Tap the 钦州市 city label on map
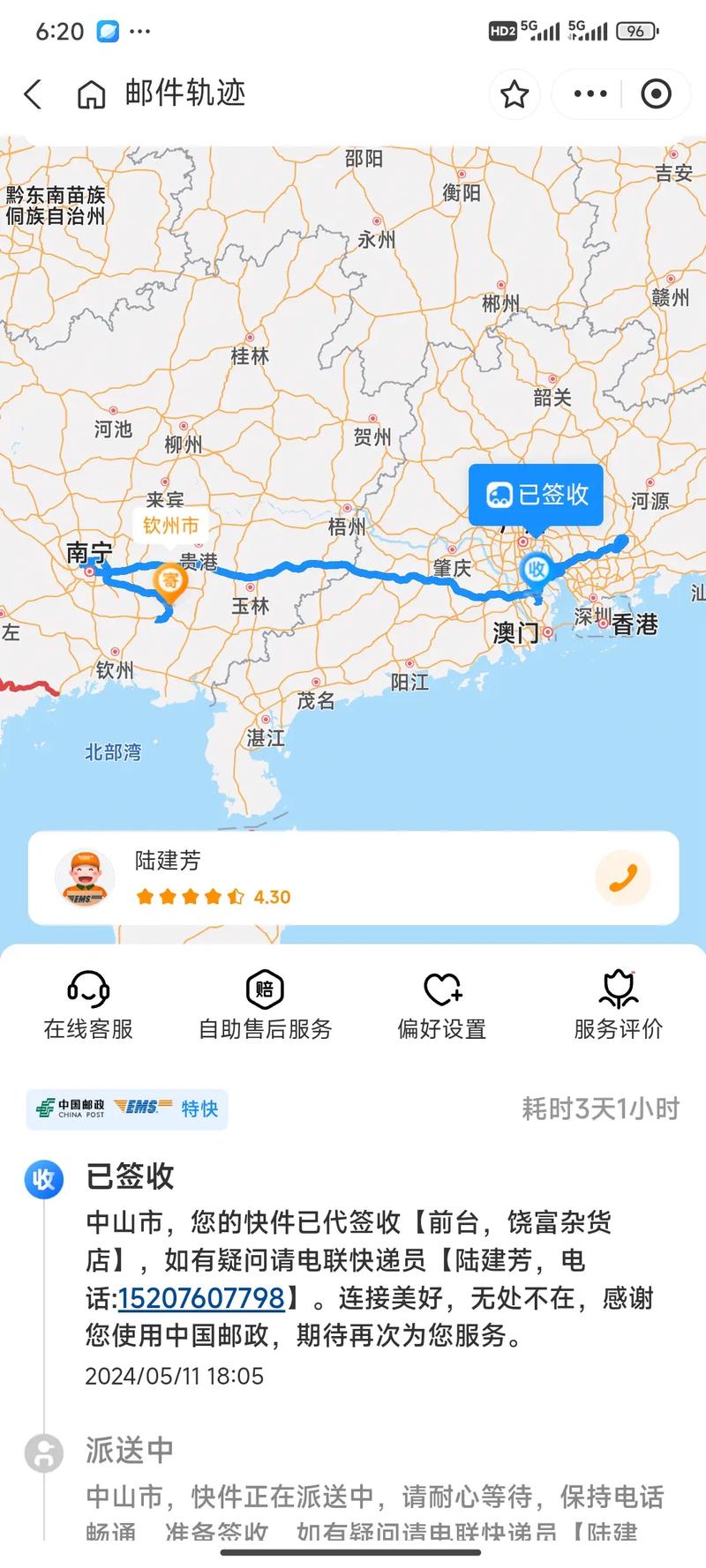This screenshot has width=706, height=1568. pos(170,525)
